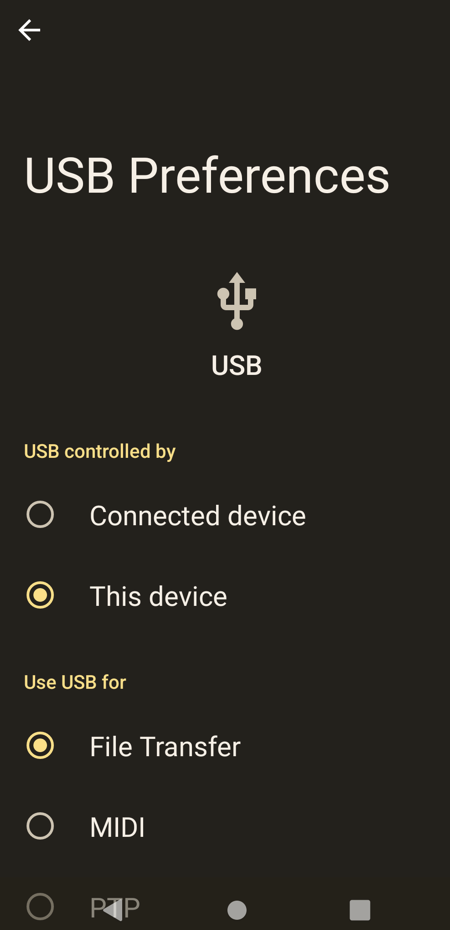Screen dimensions: 450x930
Task: Go back using the top arrow
Action: [x=29, y=30]
